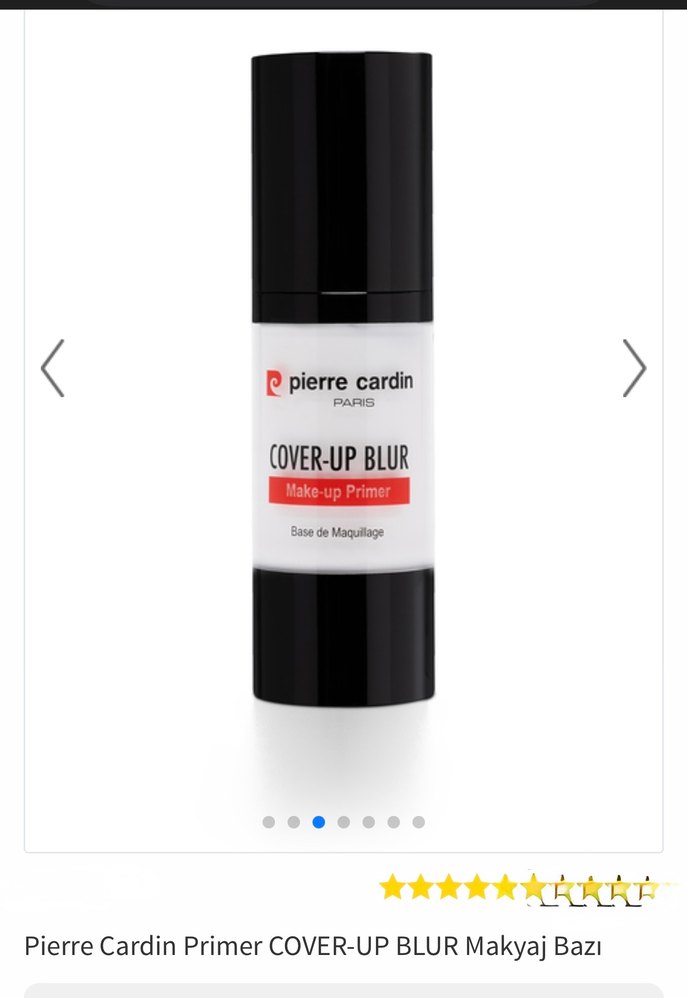Show the next product image

click(634, 368)
